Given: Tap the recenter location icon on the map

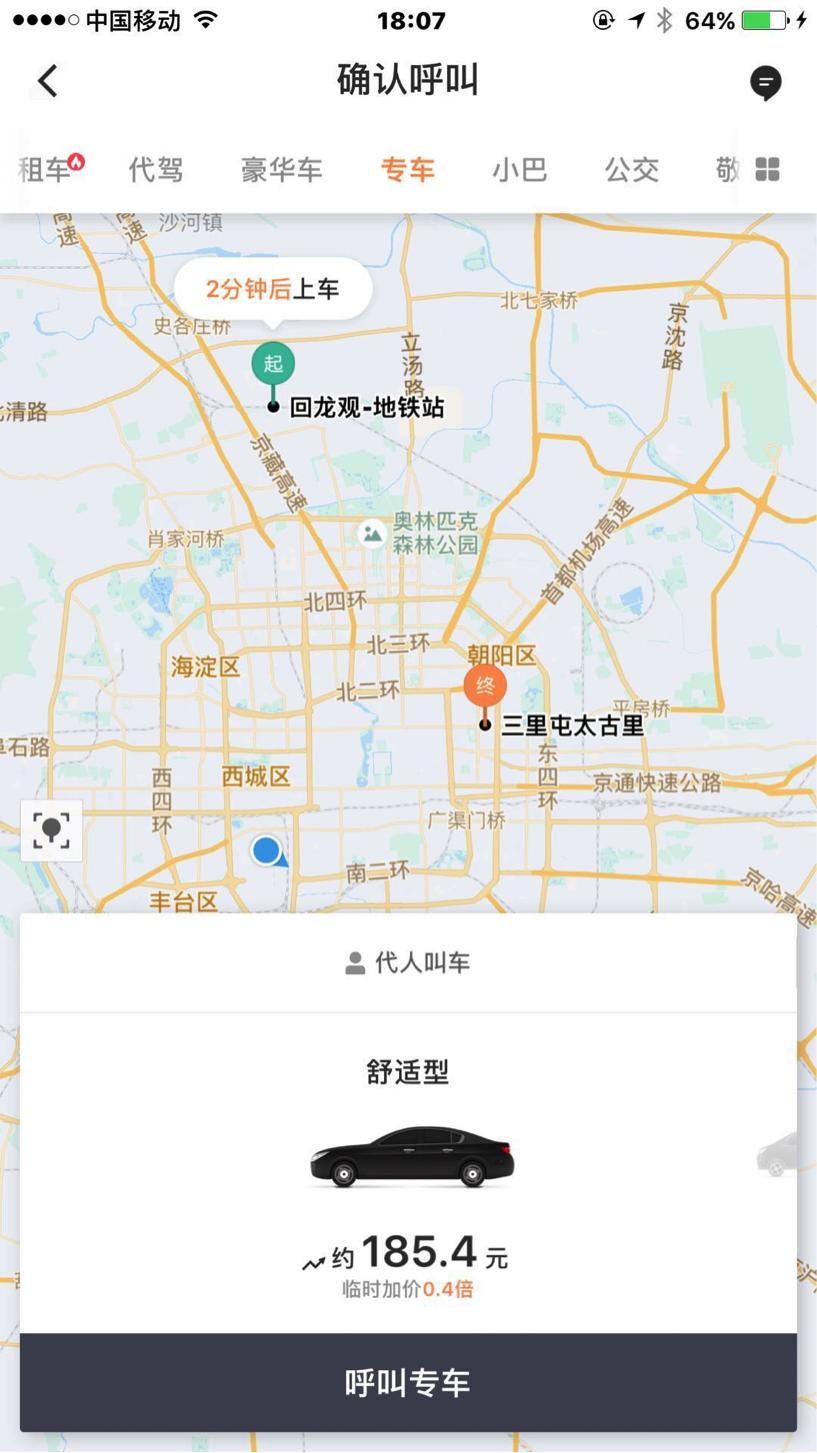Looking at the screenshot, I should click(50, 829).
